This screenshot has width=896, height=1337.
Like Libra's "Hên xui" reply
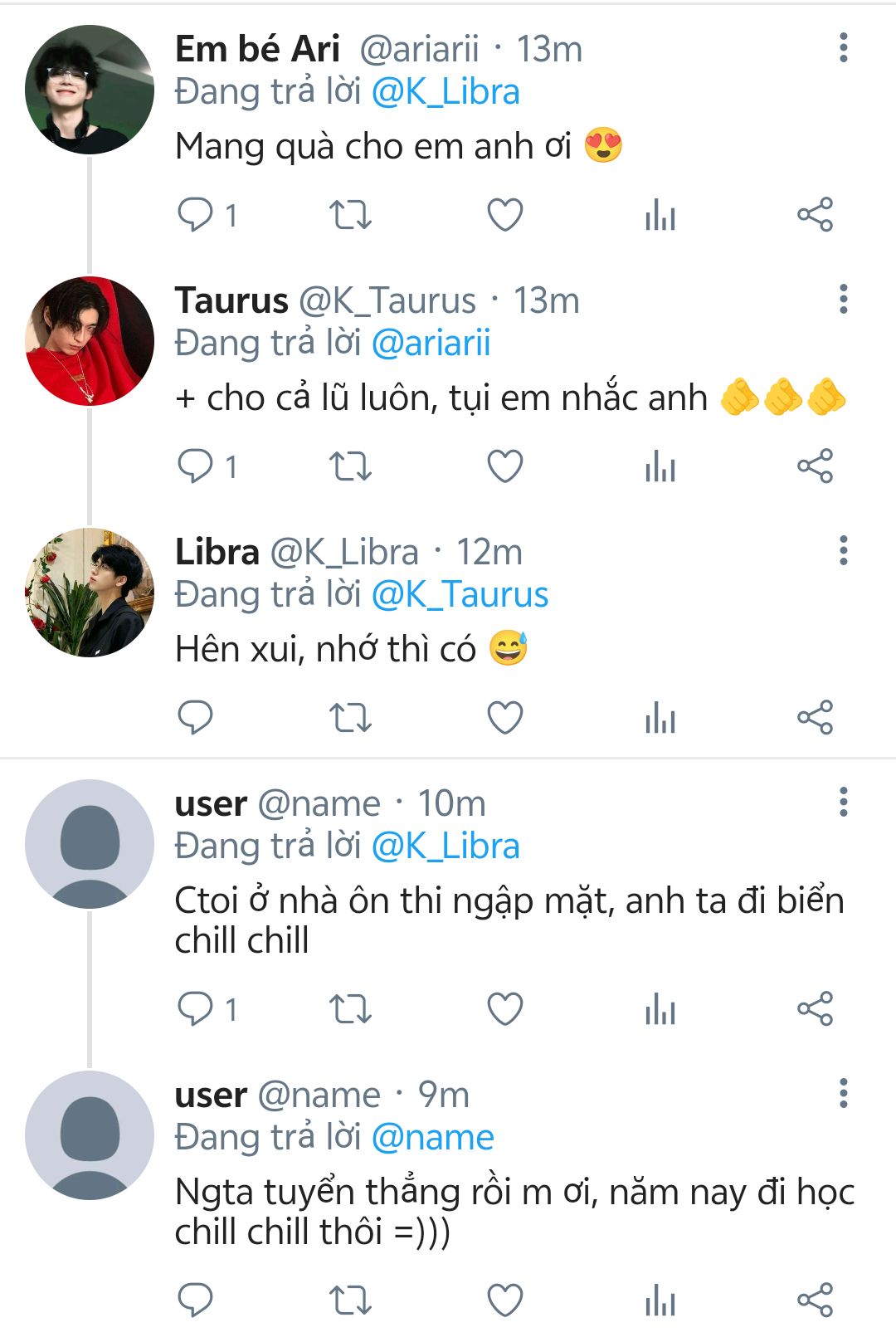click(504, 718)
